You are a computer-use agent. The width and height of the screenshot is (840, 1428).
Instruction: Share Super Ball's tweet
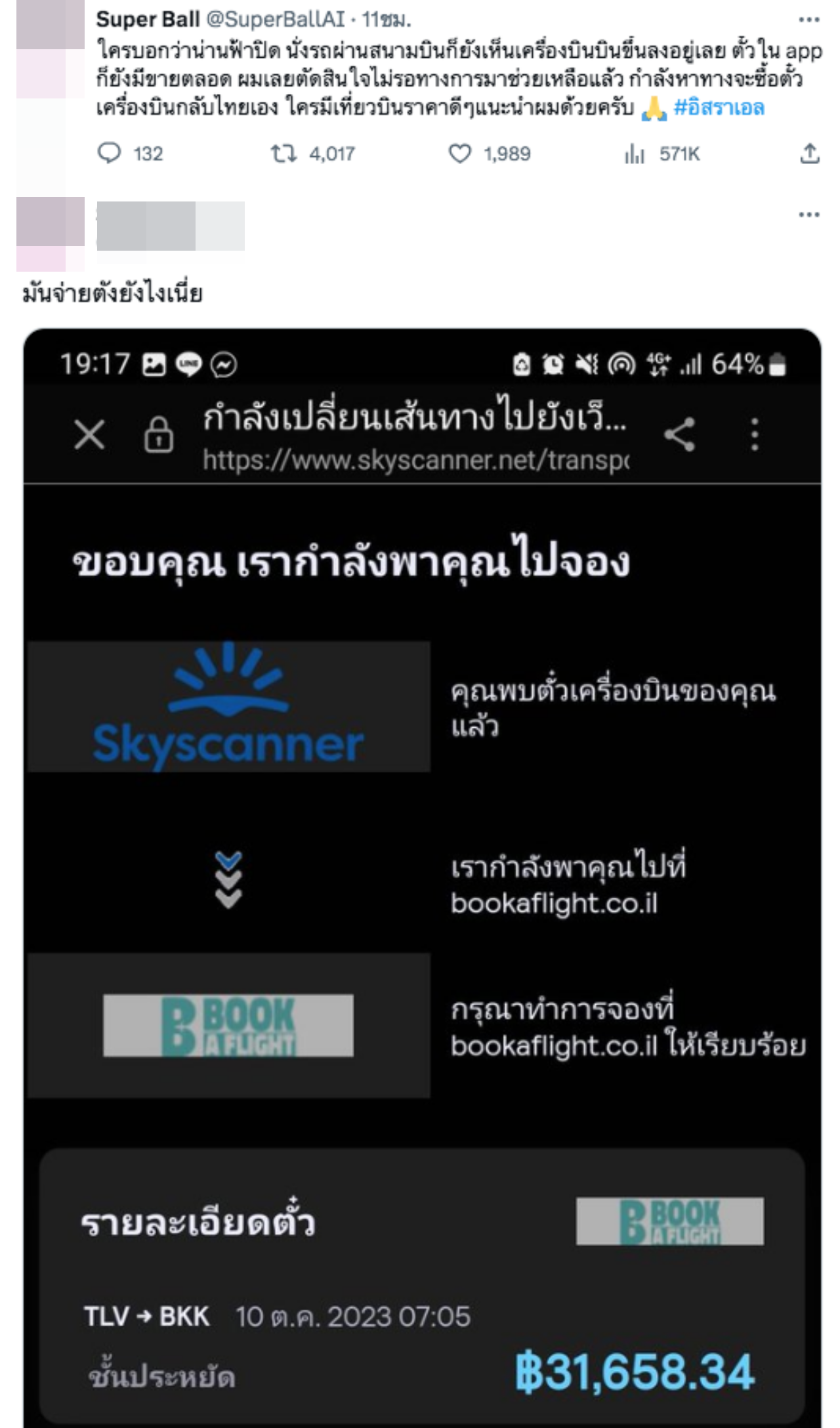click(x=810, y=154)
